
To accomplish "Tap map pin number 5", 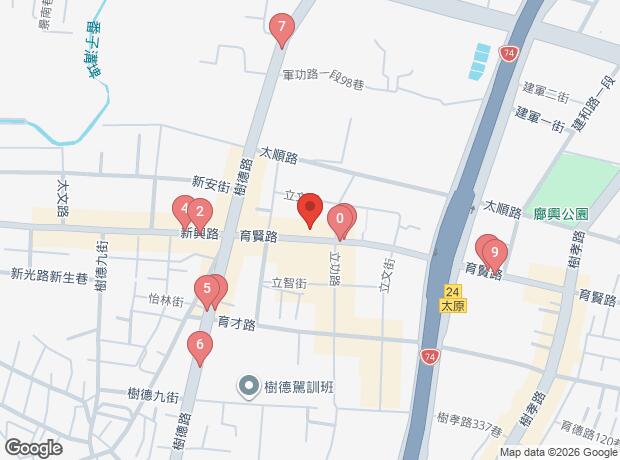I will 206,290.
